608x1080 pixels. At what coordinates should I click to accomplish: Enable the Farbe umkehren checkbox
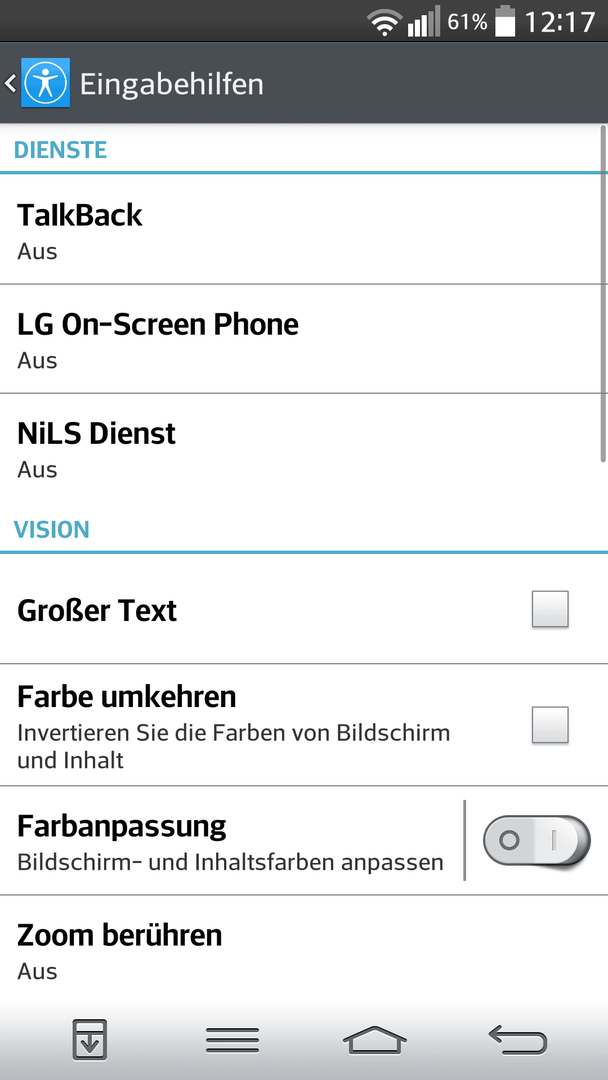(549, 725)
